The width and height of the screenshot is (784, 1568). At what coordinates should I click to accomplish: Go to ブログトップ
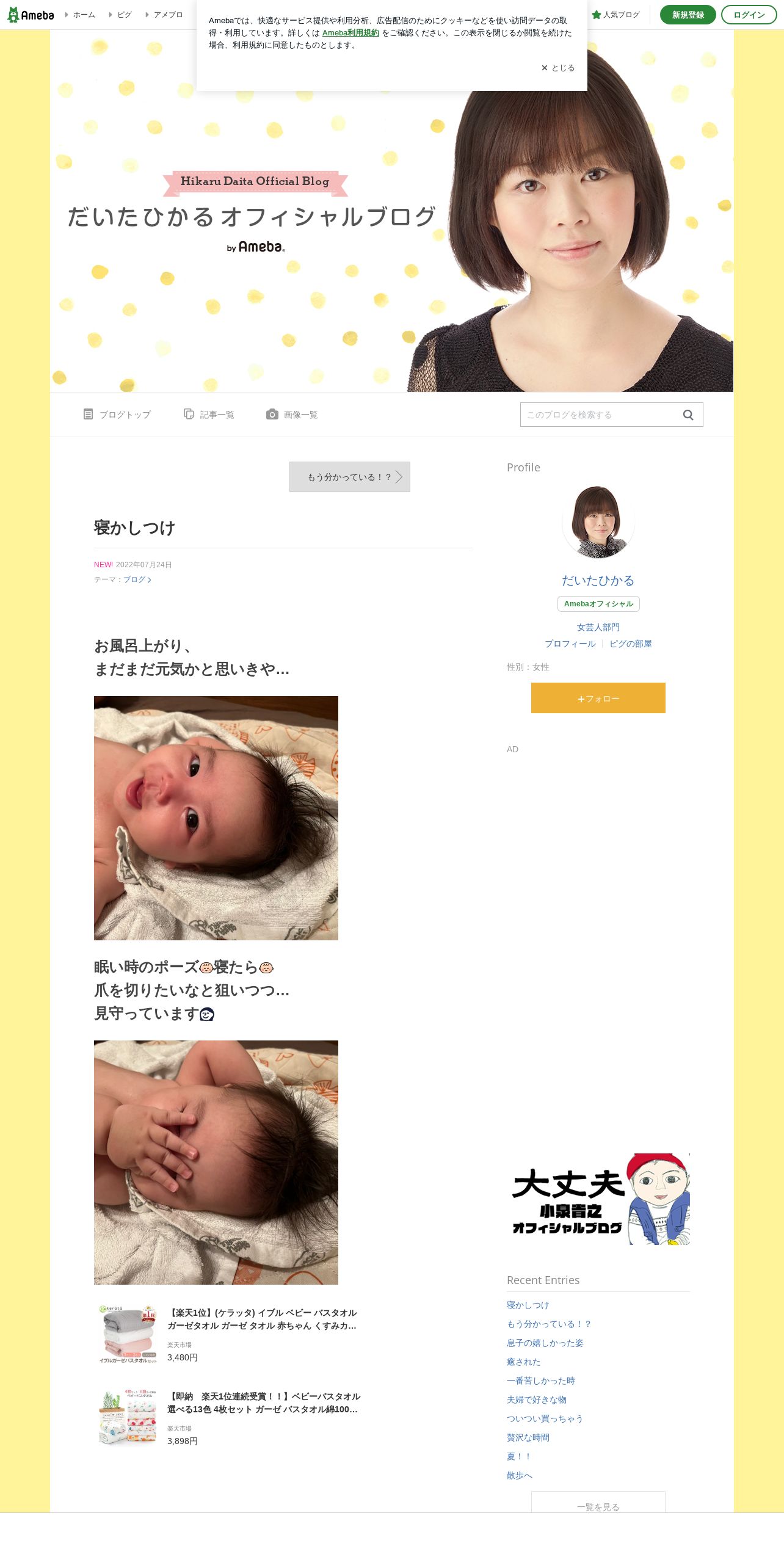(117, 415)
